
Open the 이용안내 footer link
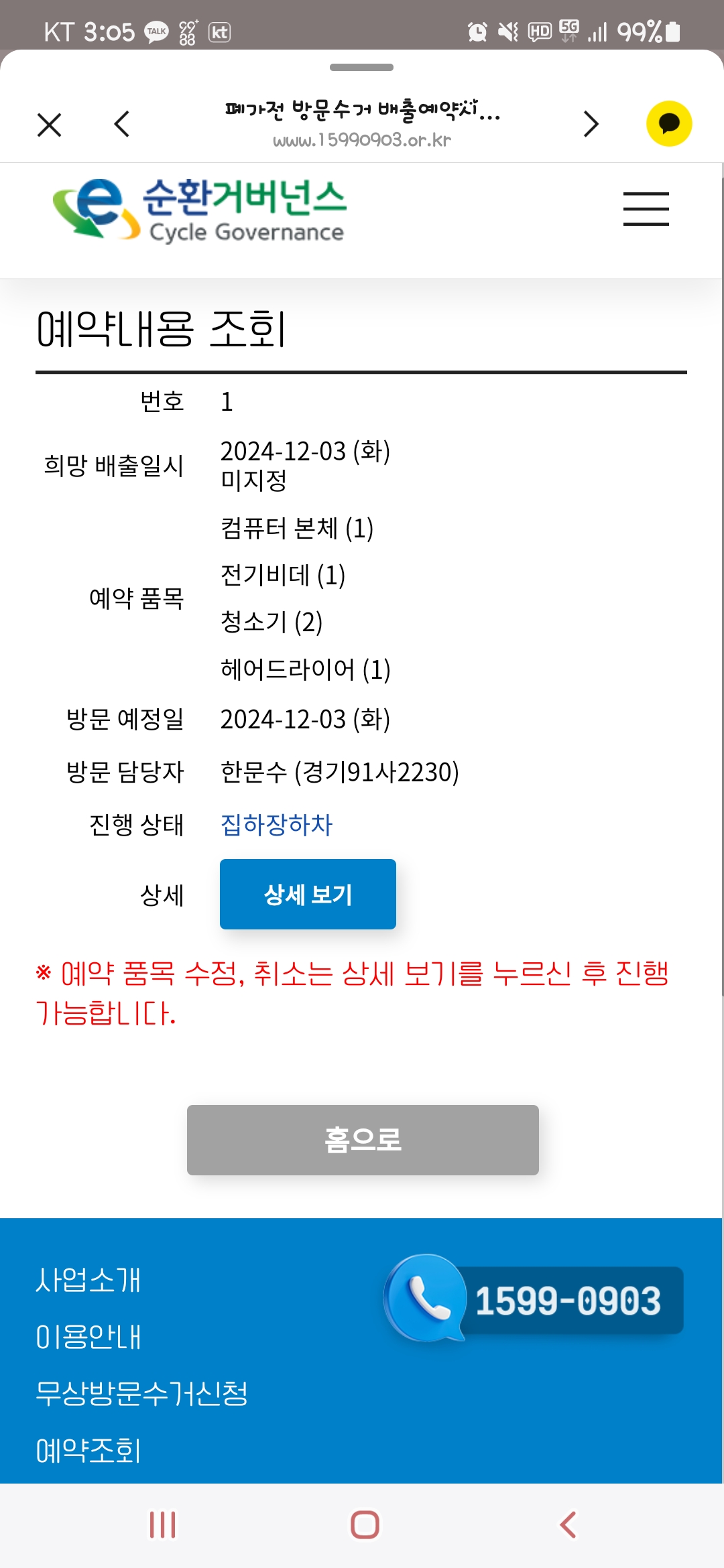point(88,1337)
